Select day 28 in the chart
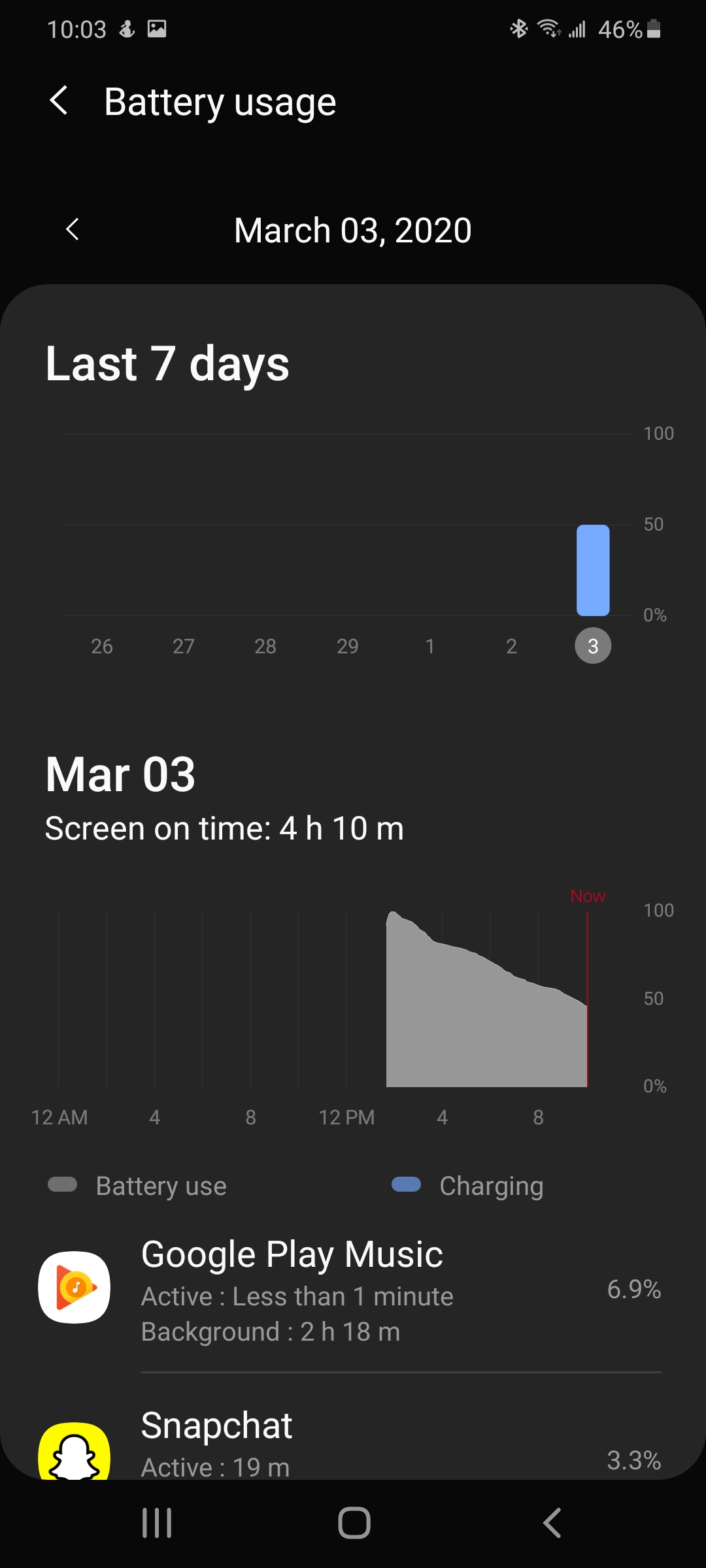 point(265,646)
